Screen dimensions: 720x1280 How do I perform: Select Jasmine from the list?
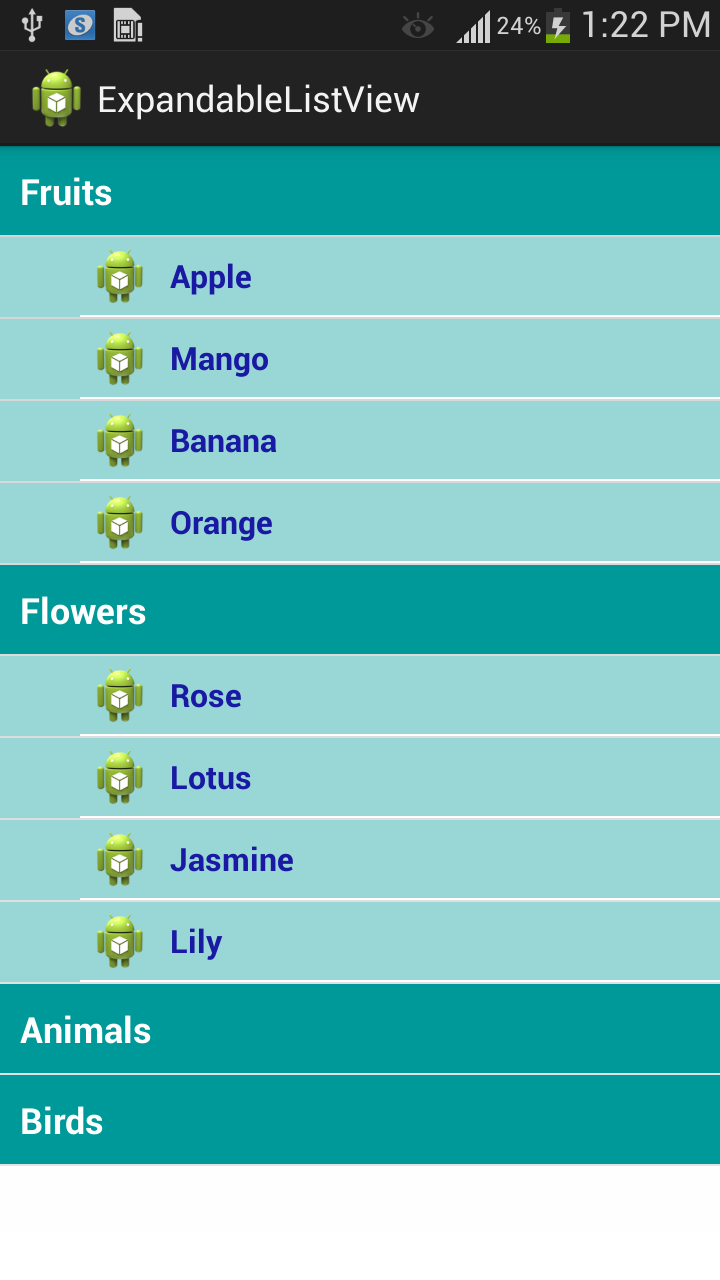360,860
